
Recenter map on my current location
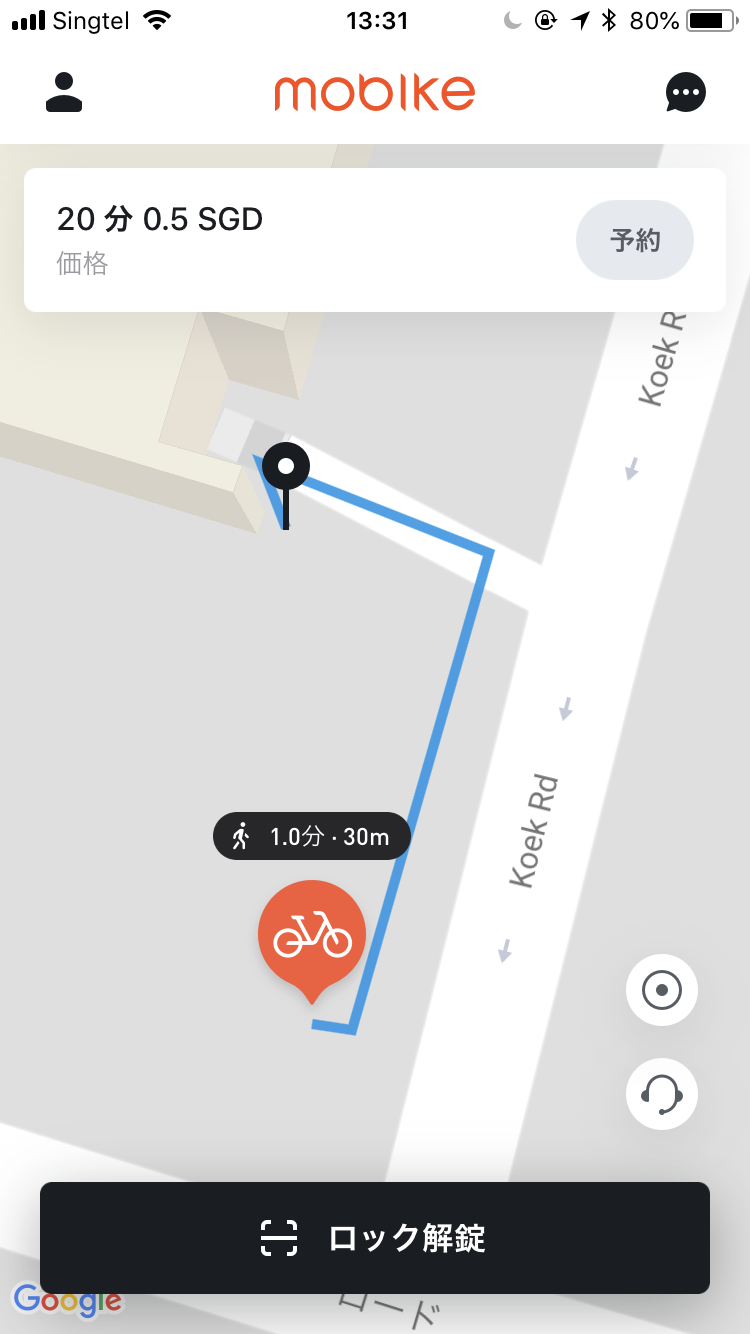[x=662, y=992]
